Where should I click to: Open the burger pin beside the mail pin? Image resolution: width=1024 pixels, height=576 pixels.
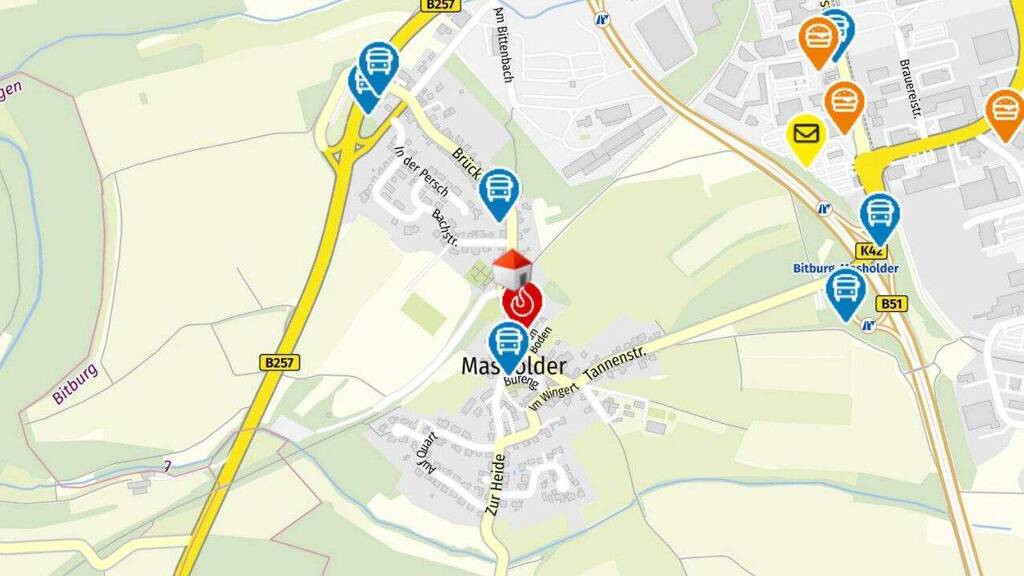coord(844,107)
